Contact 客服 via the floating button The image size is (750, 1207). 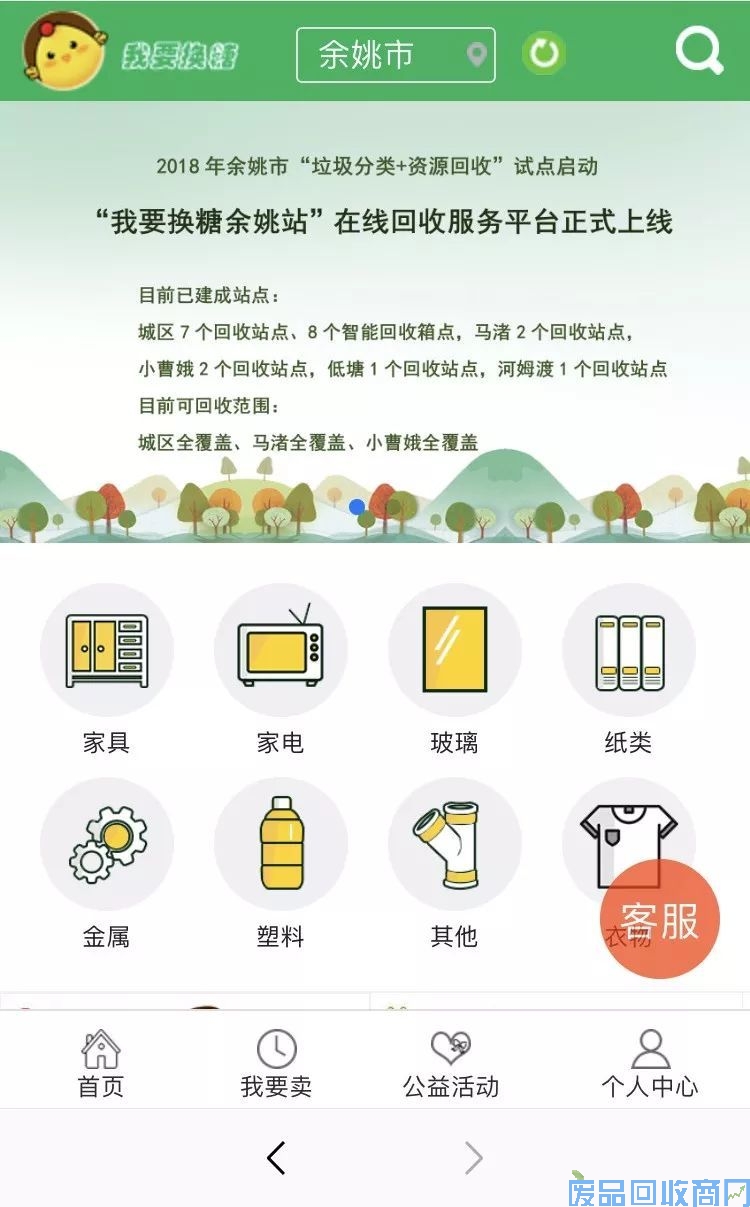click(659, 919)
